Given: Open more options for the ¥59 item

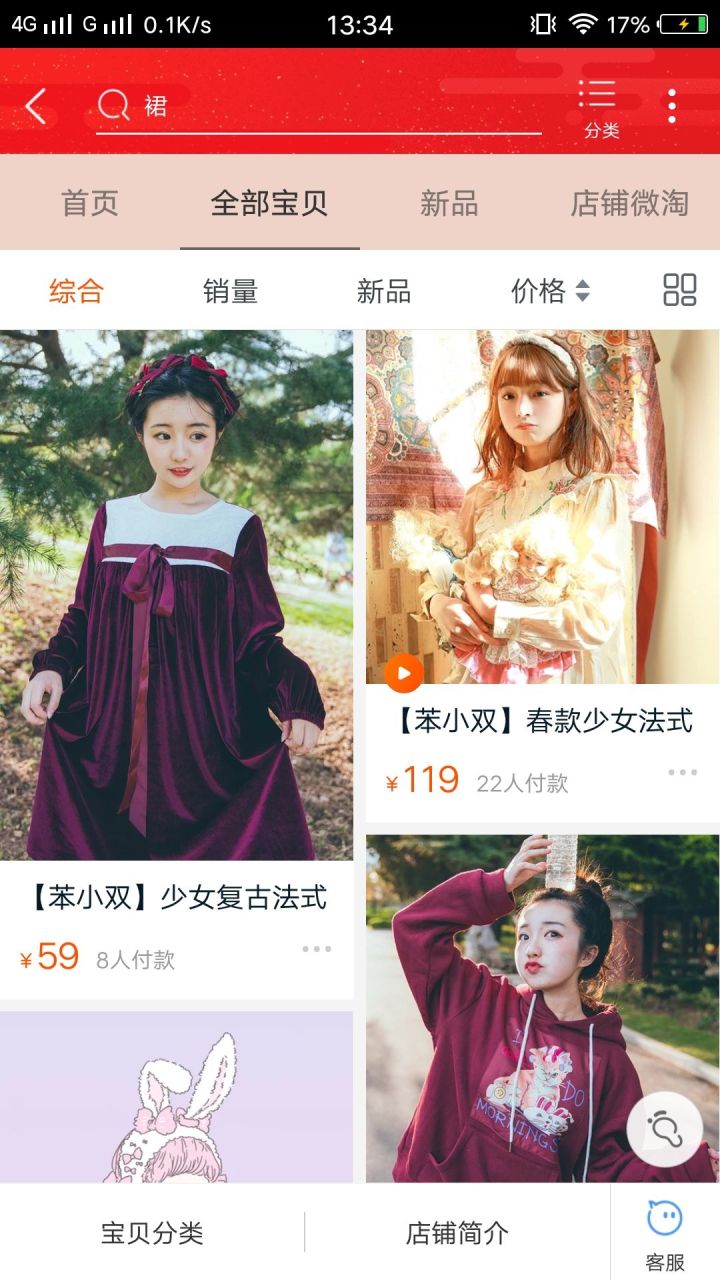Looking at the screenshot, I should click(317, 949).
